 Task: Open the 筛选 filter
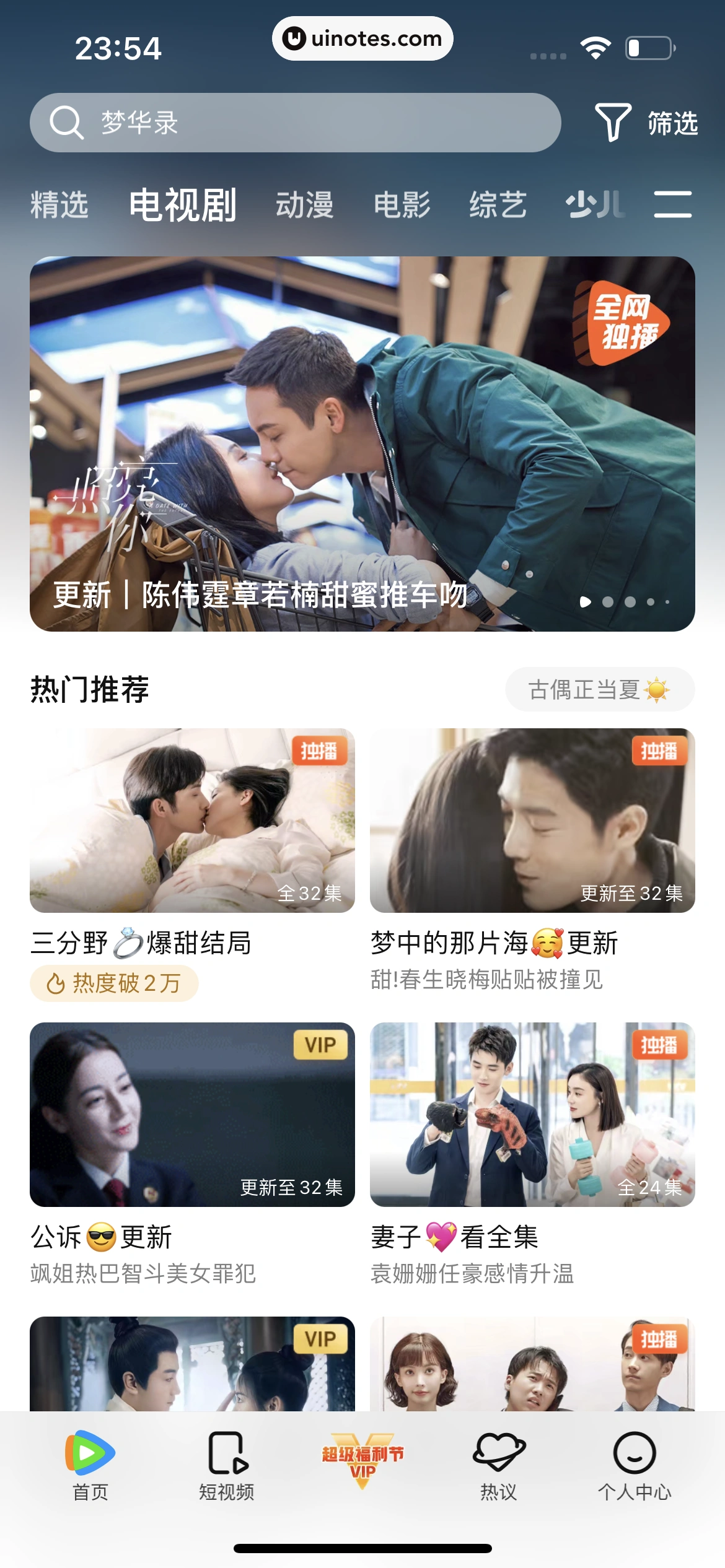pos(646,123)
